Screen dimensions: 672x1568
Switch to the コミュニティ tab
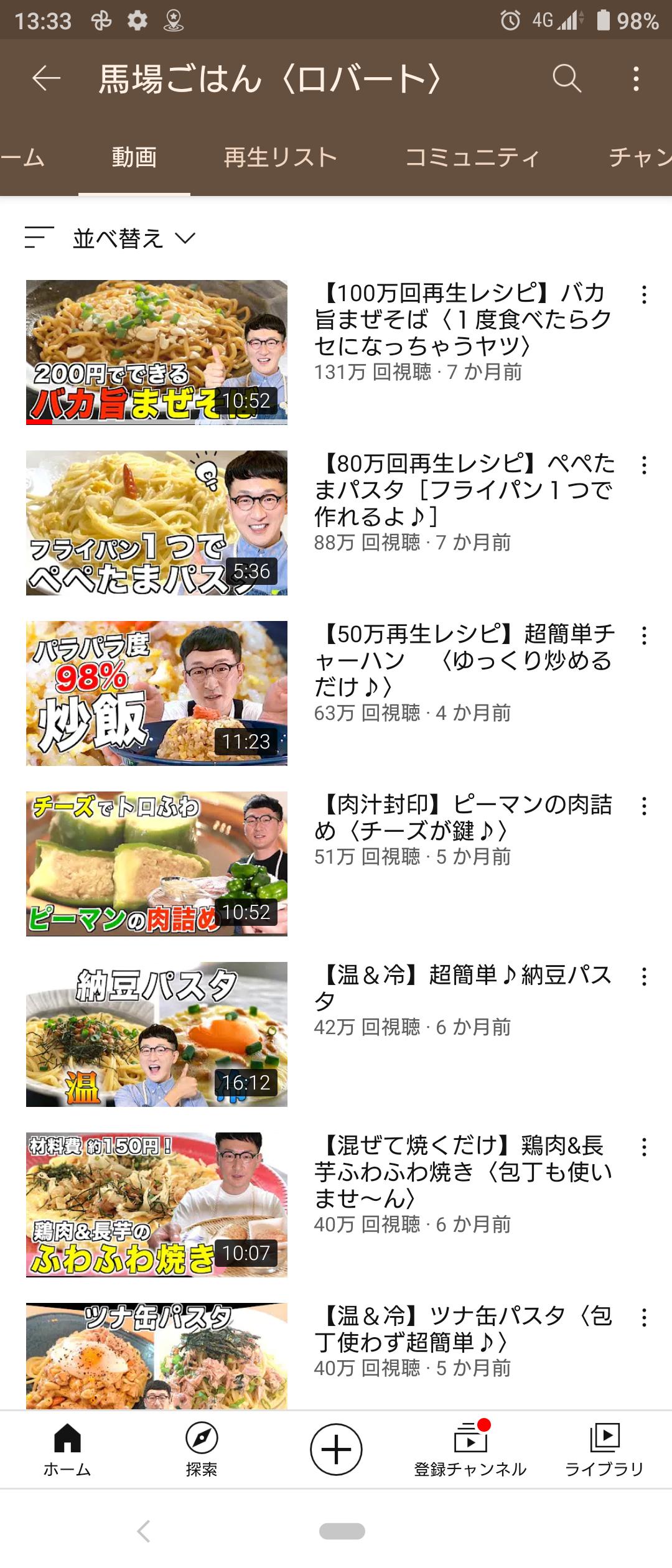coord(472,157)
